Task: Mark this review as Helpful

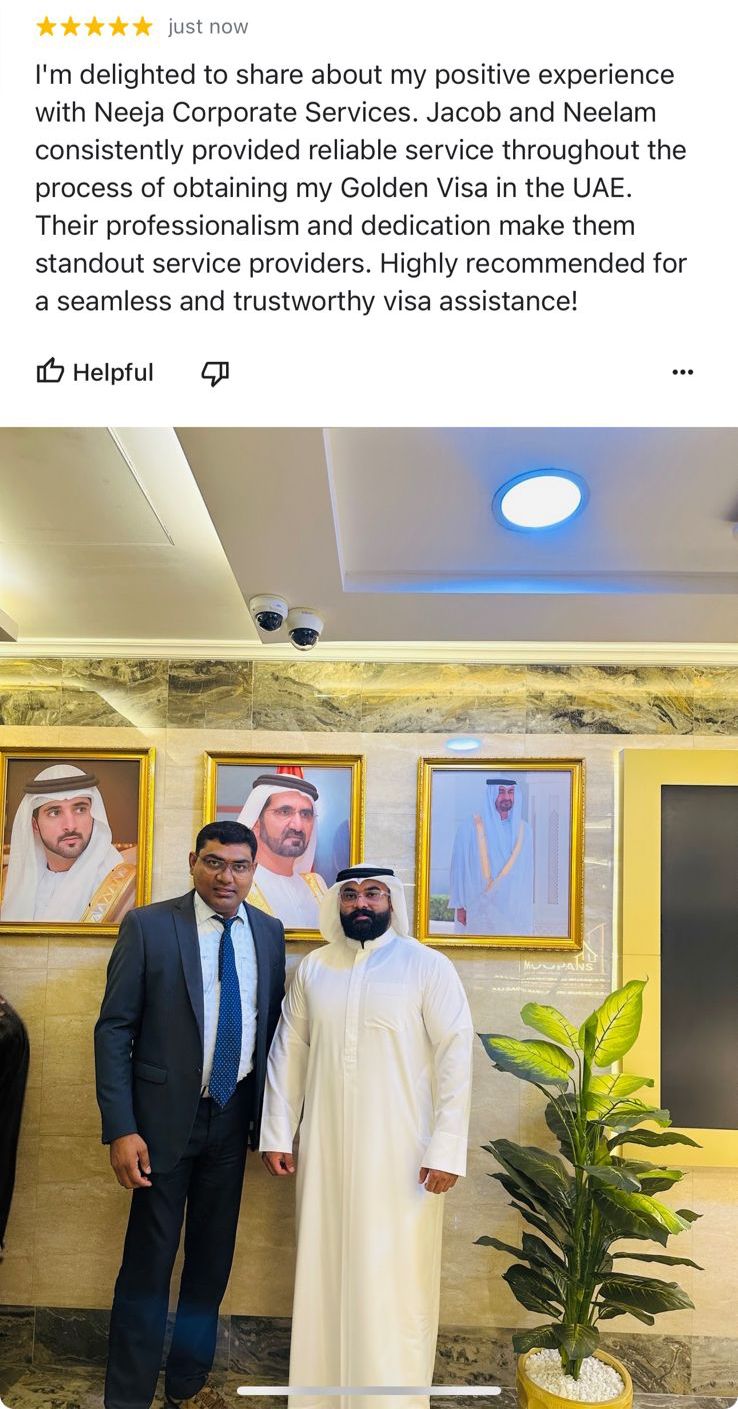Action: (x=95, y=372)
